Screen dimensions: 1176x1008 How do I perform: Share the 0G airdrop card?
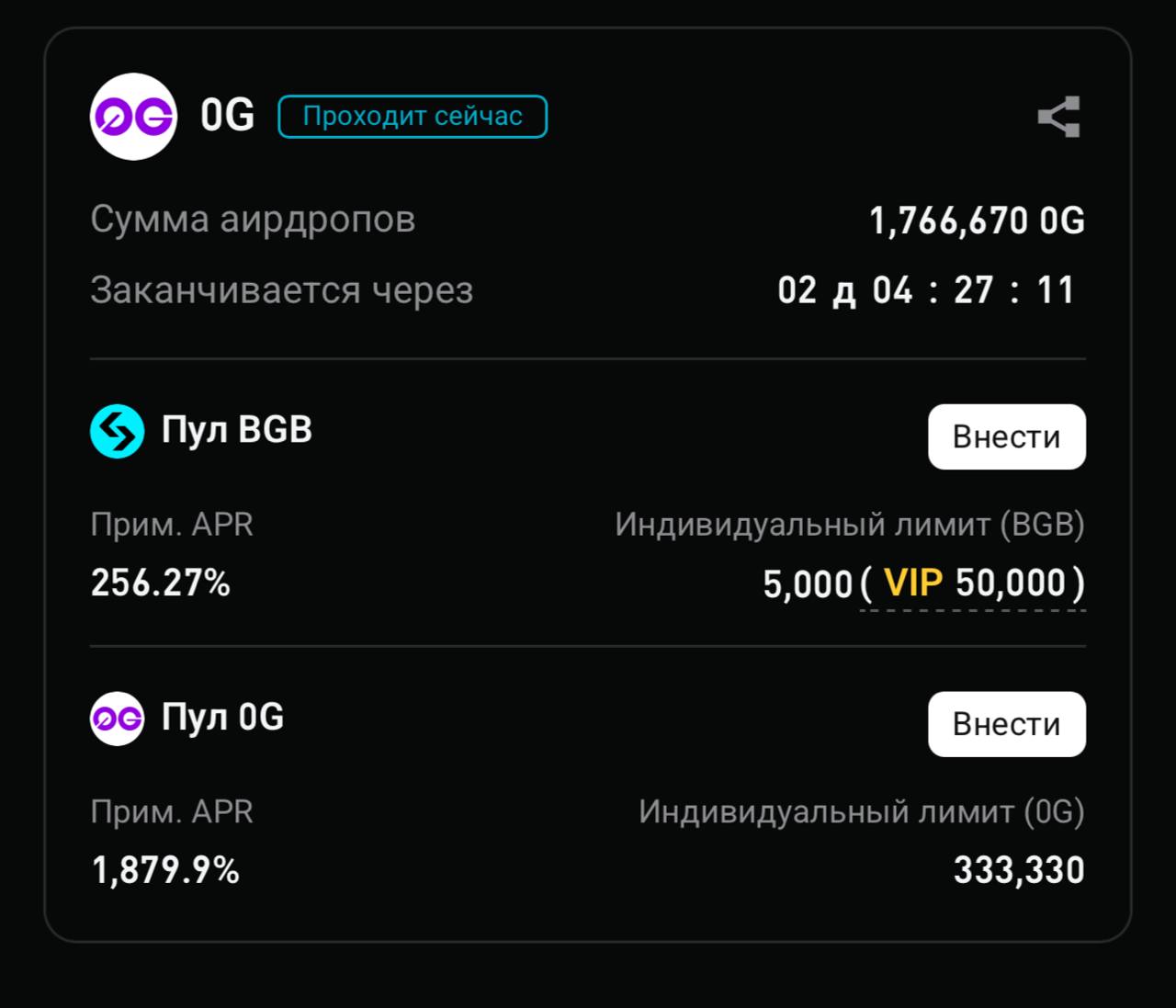(1058, 117)
